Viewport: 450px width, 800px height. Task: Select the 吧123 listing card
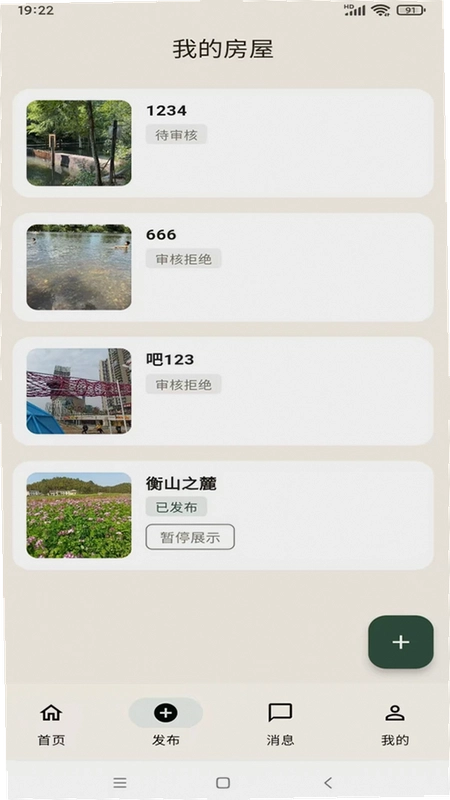tap(223, 391)
